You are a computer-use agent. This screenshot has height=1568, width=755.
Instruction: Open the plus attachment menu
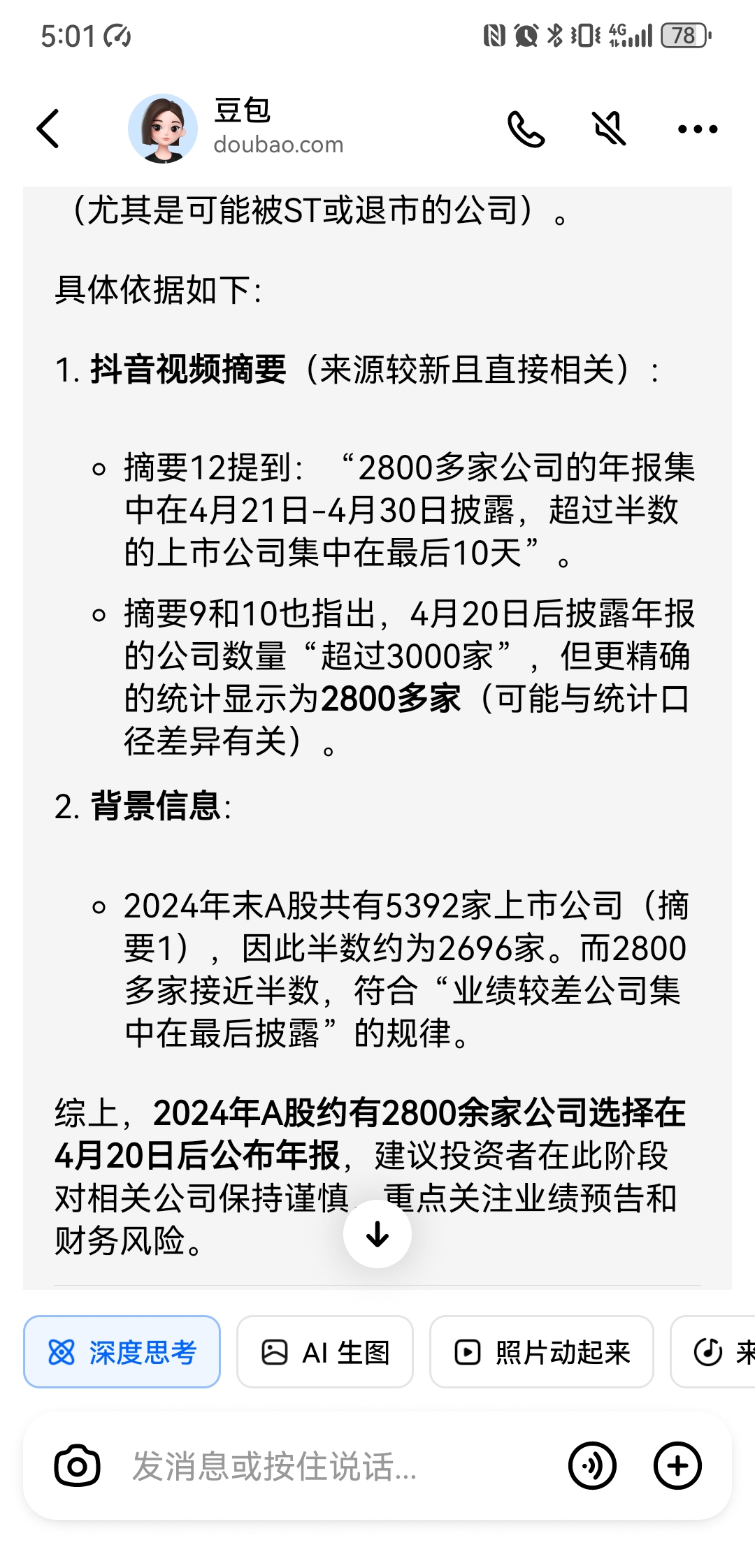[x=677, y=1465]
